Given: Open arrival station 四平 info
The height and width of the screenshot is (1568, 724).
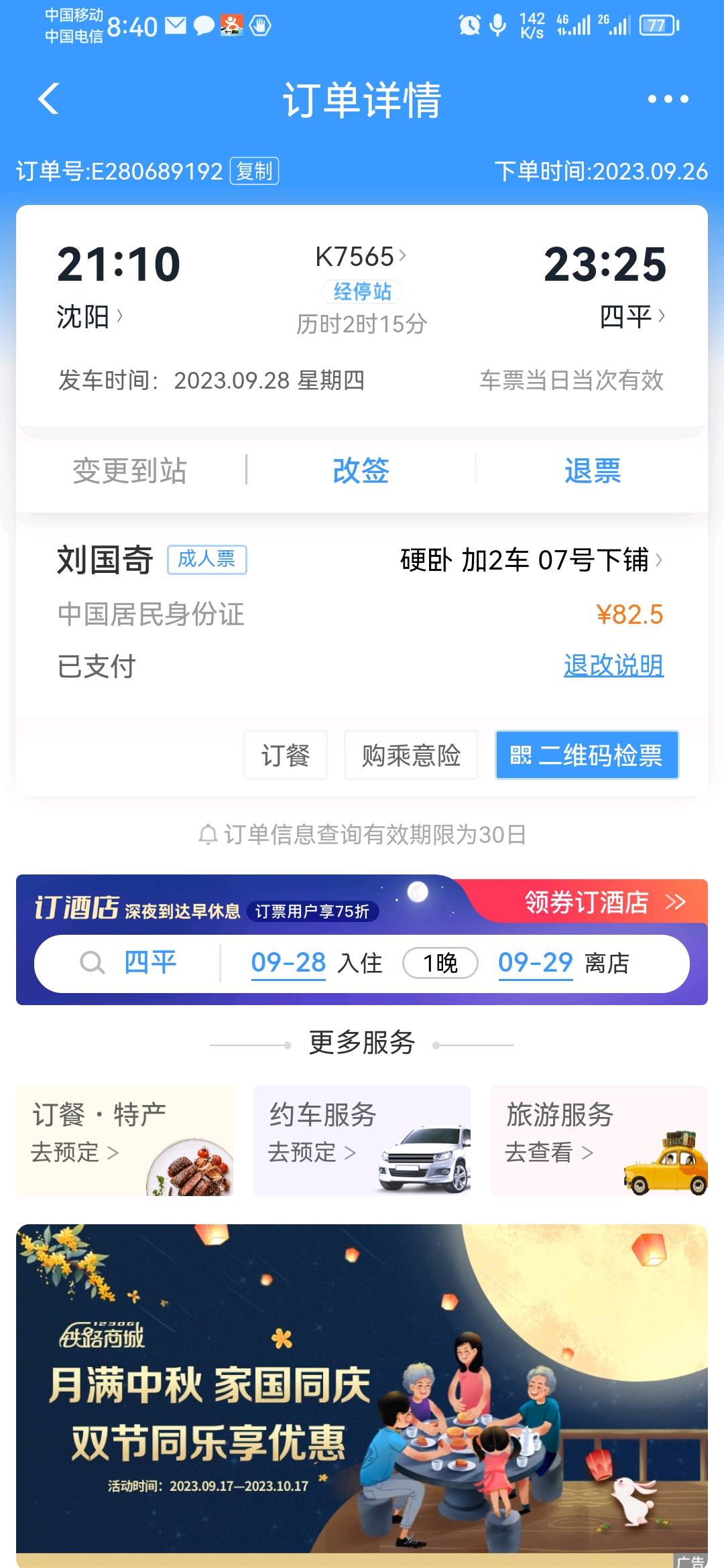Looking at the screenshot, I should click(631, 316).
